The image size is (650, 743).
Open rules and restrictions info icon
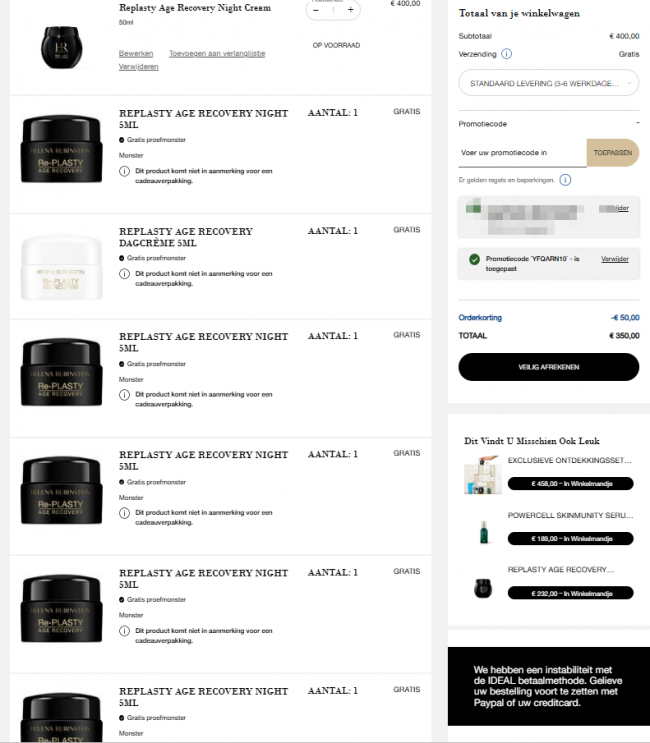click(x=565, y=180)
